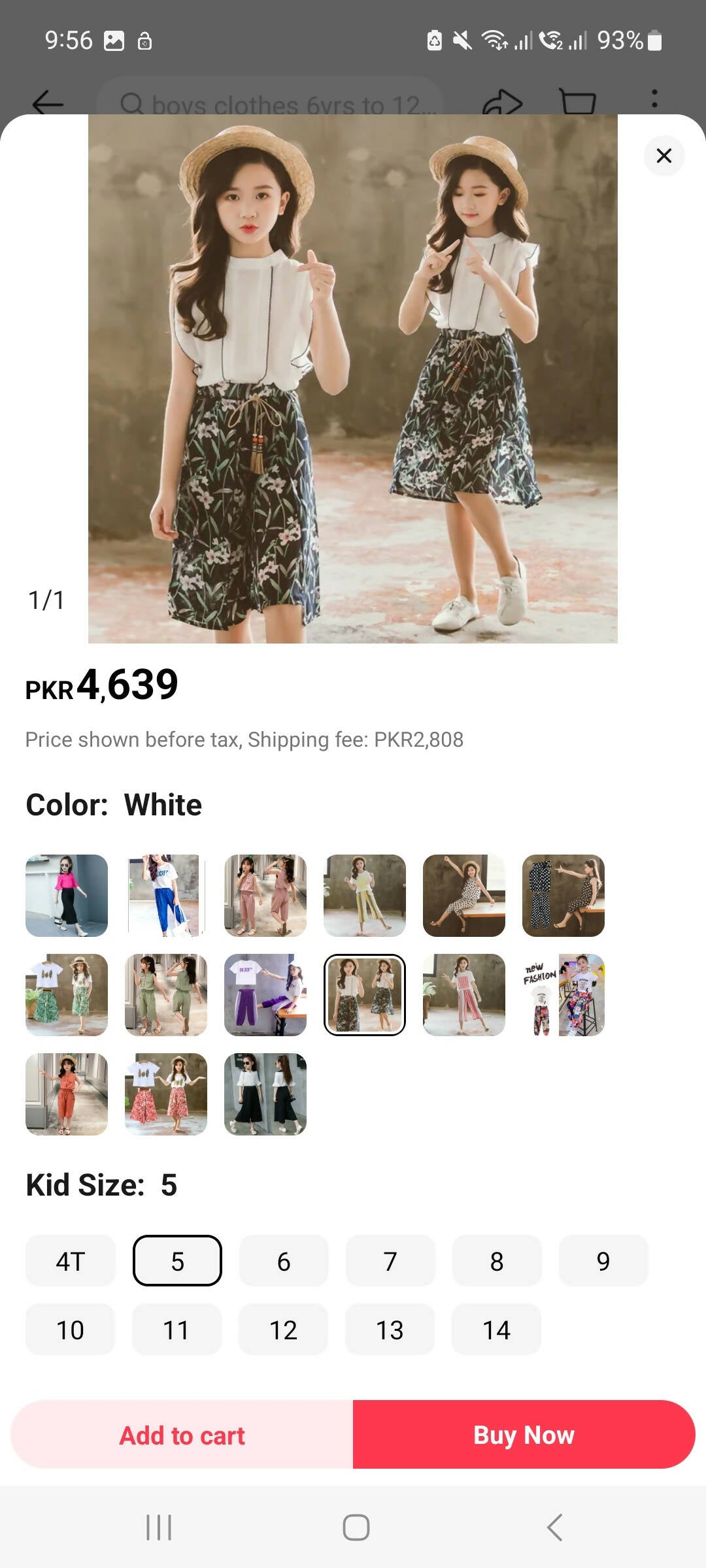Image resolution: width=706 pixels, height=1568 pixels.
Task: Add the item to cart
Action: pyautogui.click(x=182, y=1435)
